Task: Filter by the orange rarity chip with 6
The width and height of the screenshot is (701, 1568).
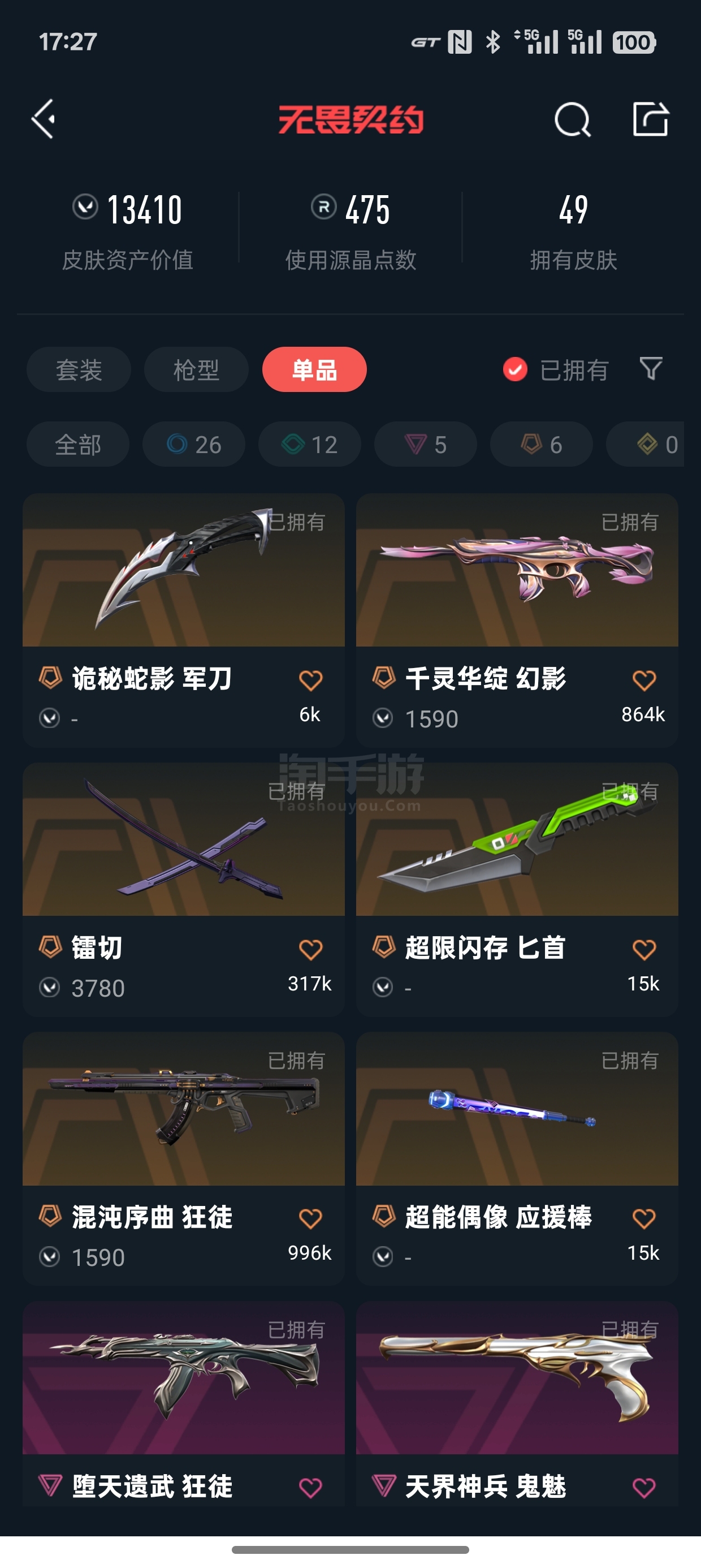Action: 541,445
